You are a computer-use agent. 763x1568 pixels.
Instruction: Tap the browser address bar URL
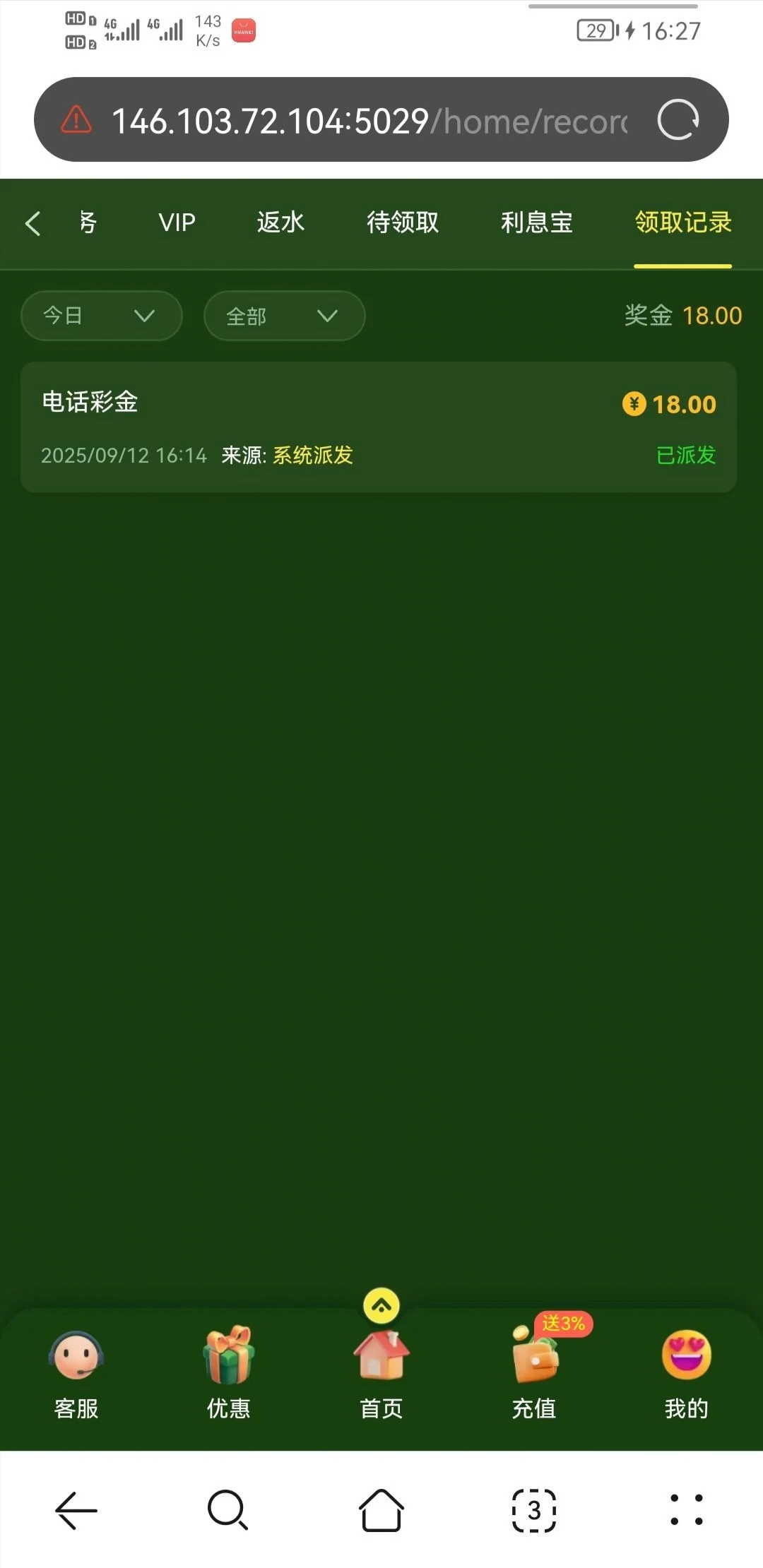(367, 121)
